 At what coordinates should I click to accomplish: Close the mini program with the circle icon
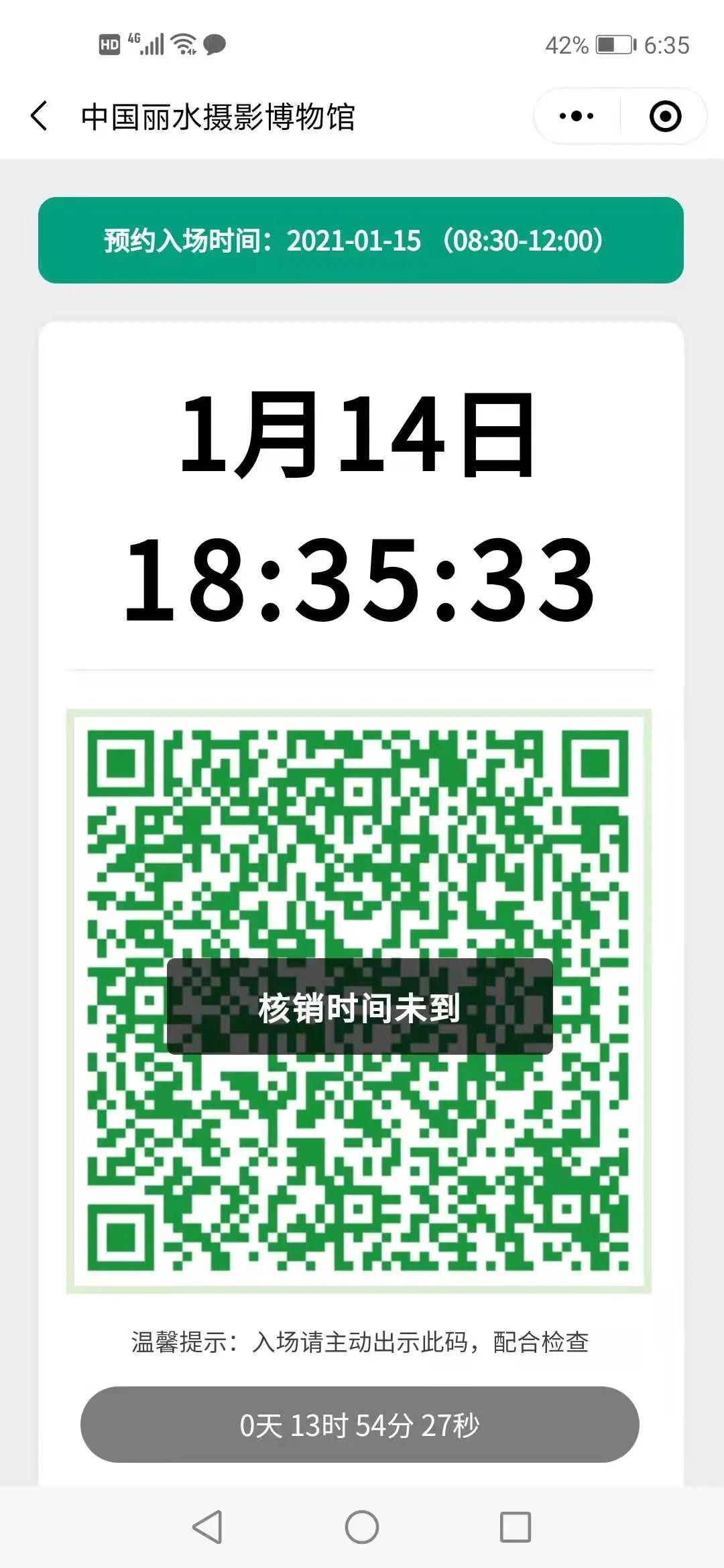(x=665, y=117)
